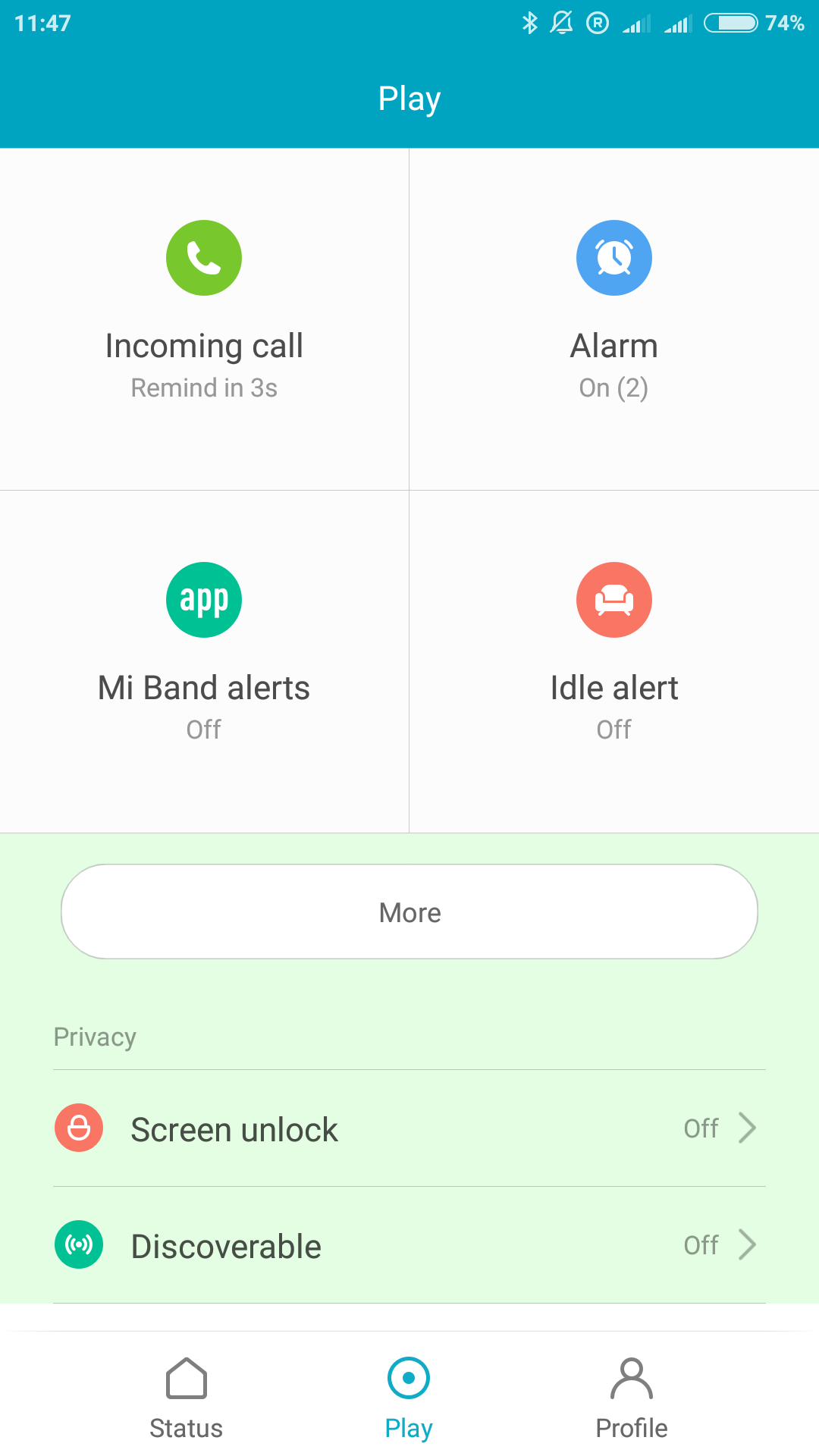Switch to the Status tab
819x1456 pixels.
(x=186, y=1397)
